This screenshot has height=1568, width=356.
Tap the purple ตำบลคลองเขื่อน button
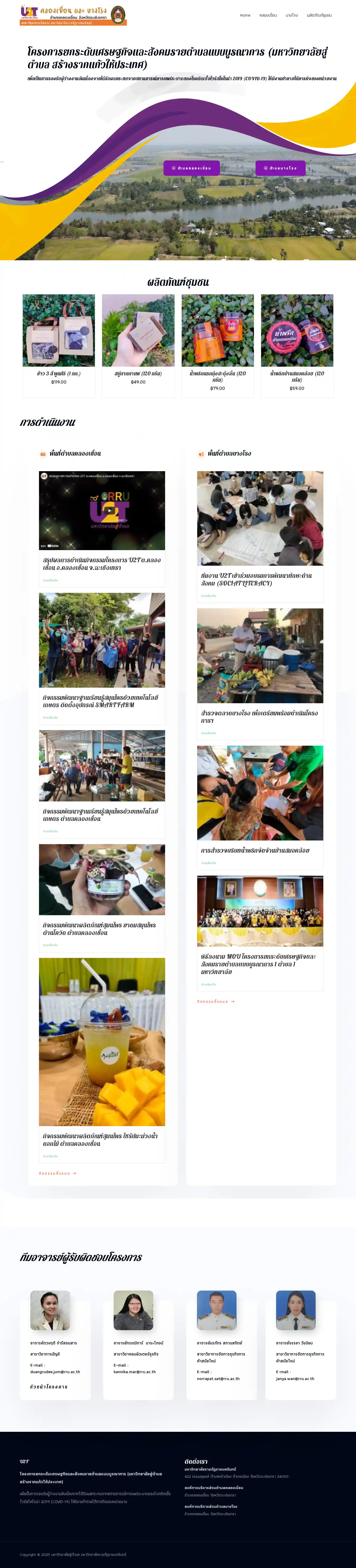191,168
